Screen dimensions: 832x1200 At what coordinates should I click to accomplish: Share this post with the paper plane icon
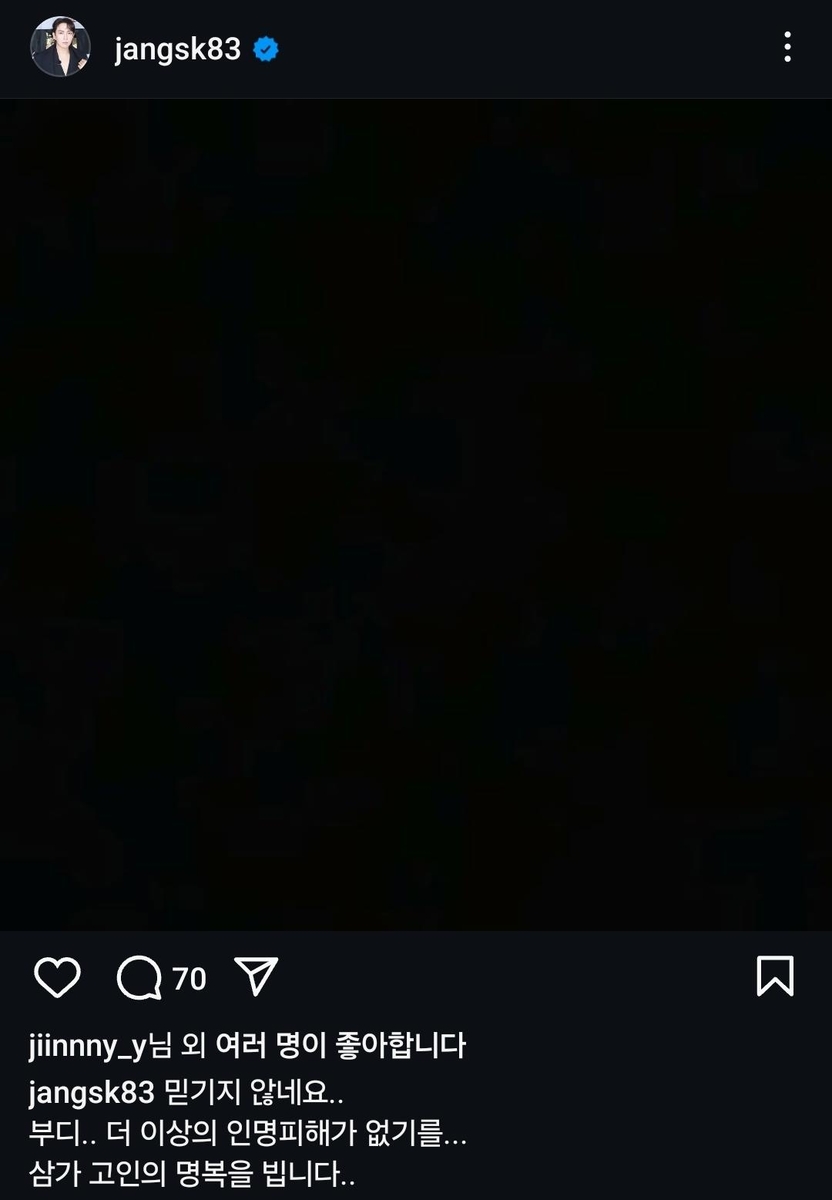point(256,976)
